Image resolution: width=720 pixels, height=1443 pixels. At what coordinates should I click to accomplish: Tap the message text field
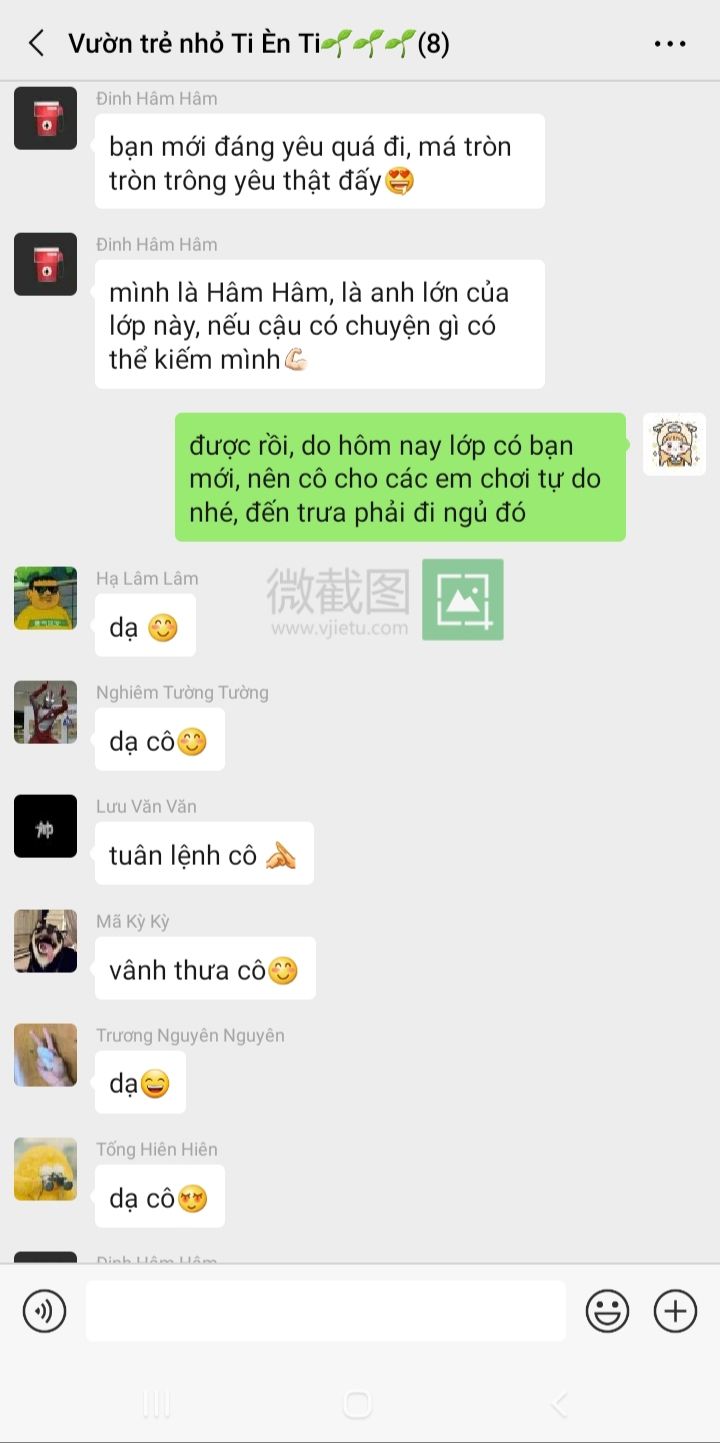click(x=325, y=1311)
